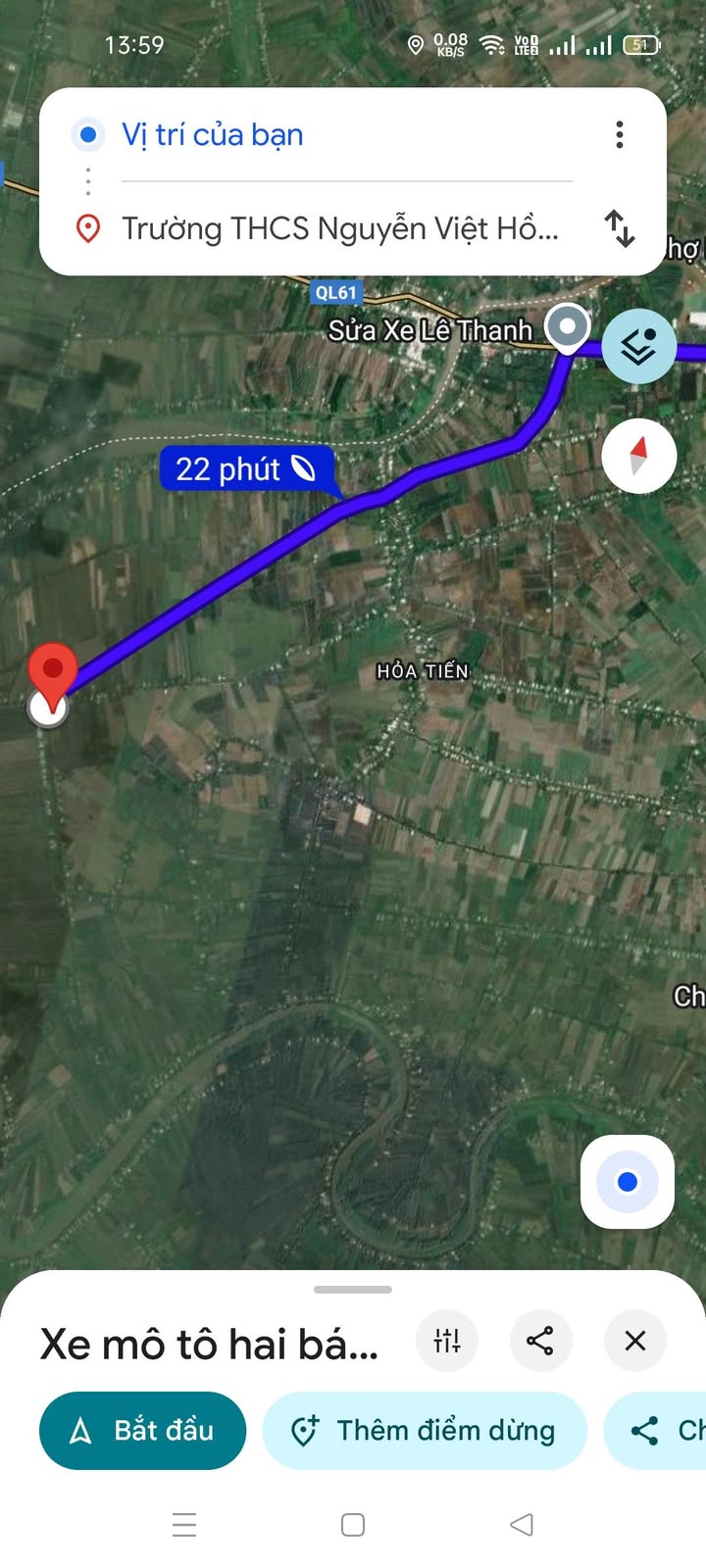Open route options filter settings
This screenshot has height=1568, width=706.
[x=447, y=1341]
